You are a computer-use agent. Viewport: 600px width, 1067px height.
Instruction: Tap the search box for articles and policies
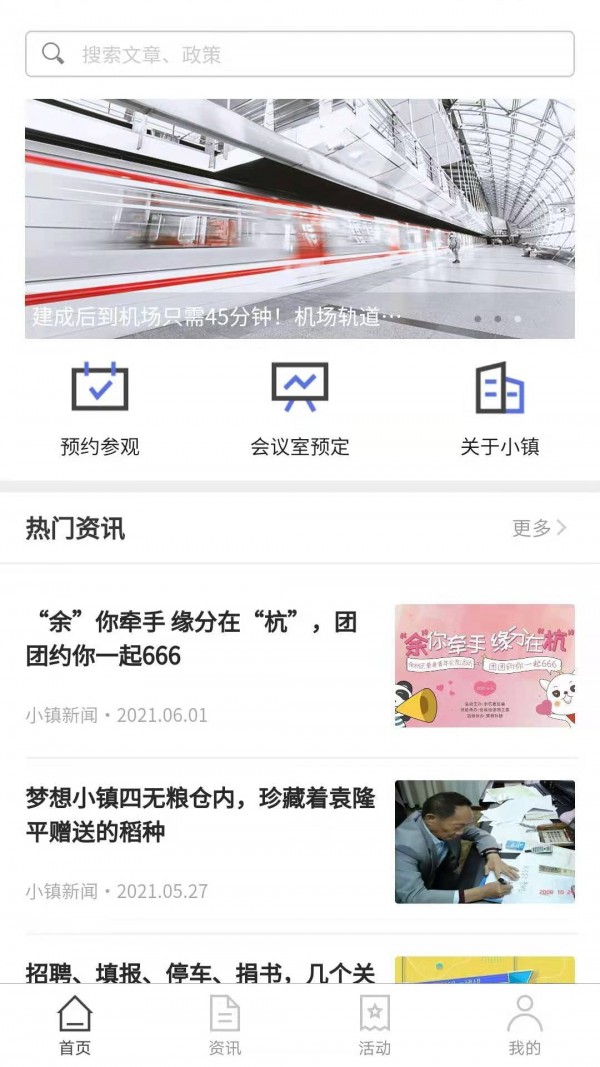(x=300, y=54)
